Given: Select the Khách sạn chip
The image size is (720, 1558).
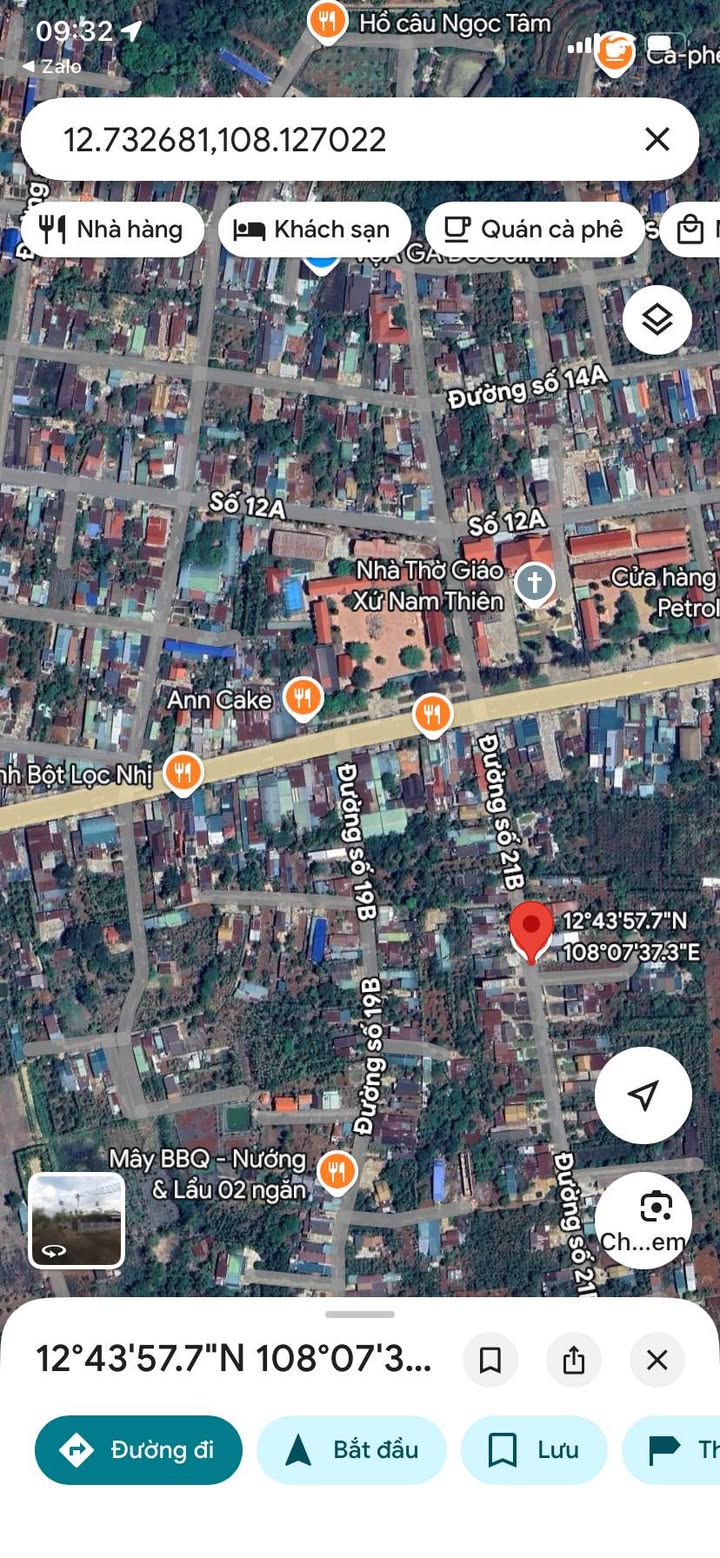Looking at the screenshot, I should pyautogui.click(x=313, y=230).
